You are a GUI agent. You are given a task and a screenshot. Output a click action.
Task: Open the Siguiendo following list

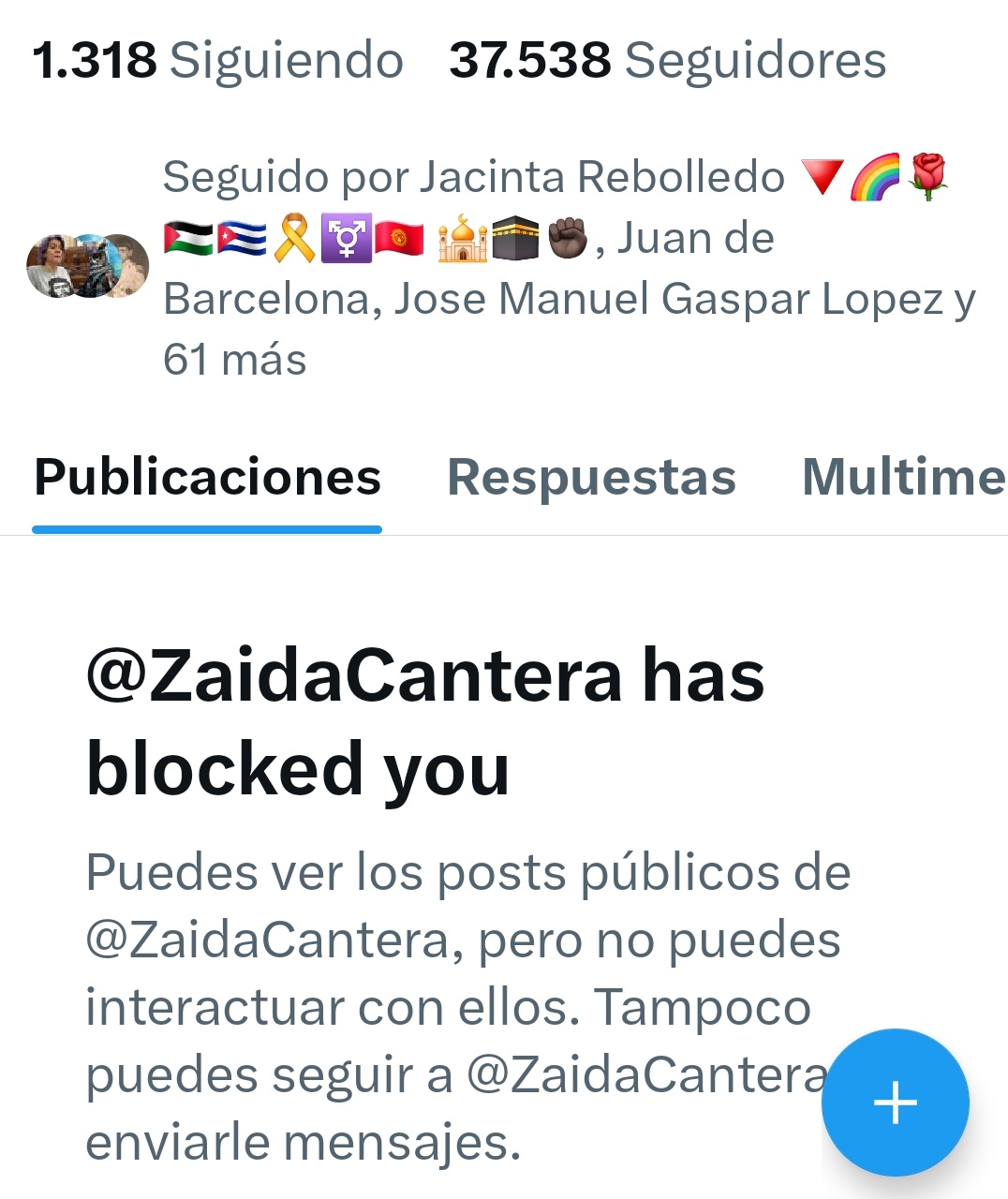(217, 61)
